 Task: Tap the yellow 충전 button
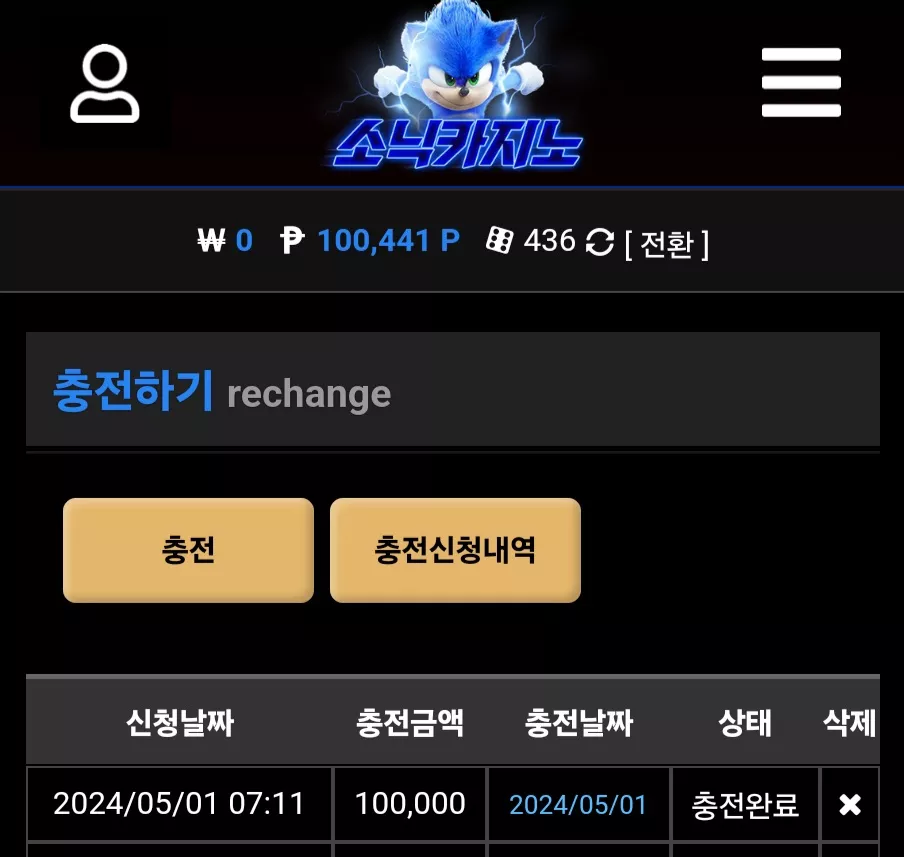tap(189, 550)
